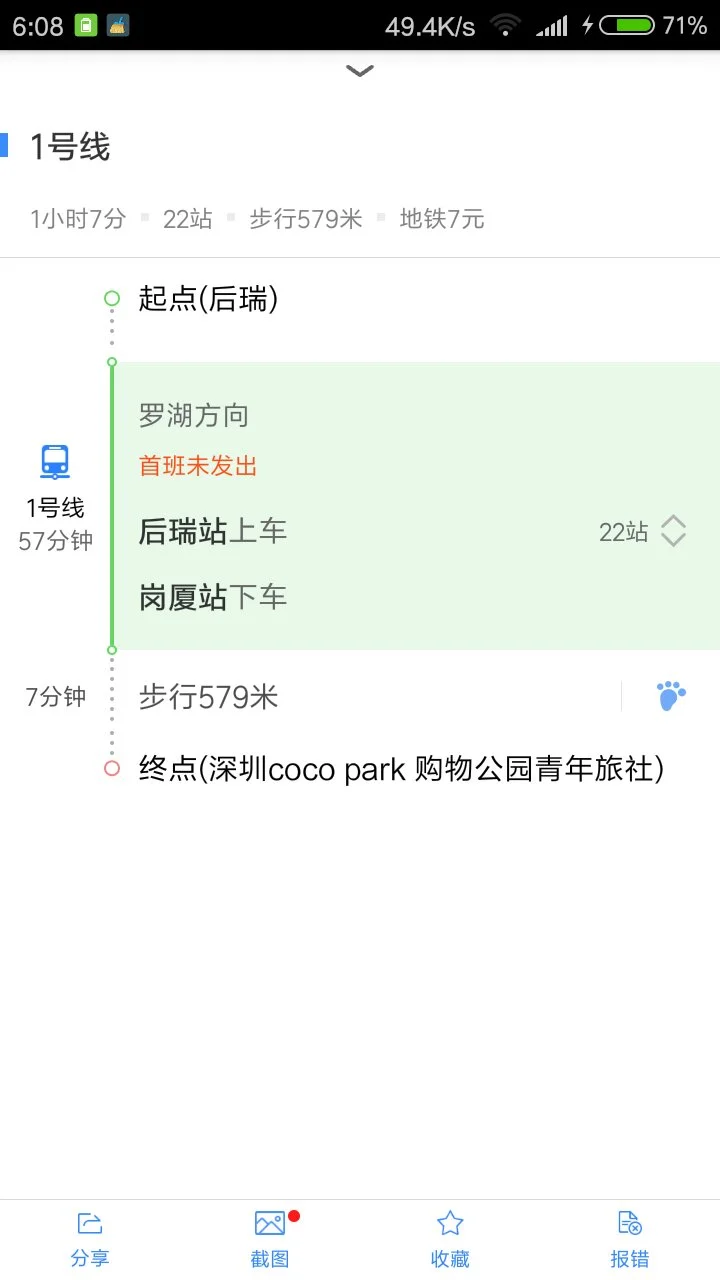The height and width of the screenshot is (1280, 720).
Task: Expand the 22站 station list chevron
Action: click(x=672, y=531)
